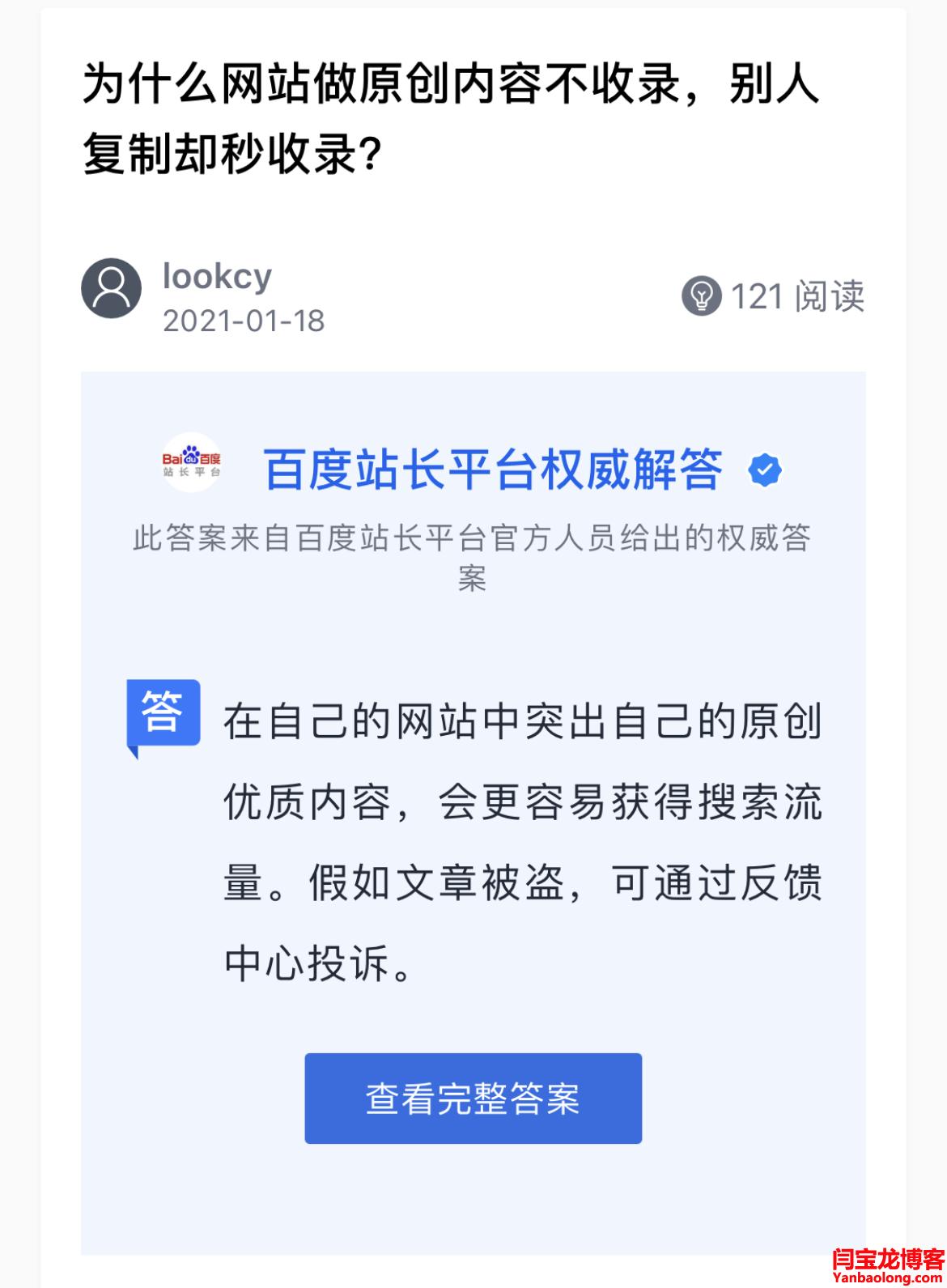This screenshot has height=1288, width=947.
Task: Open author lookcy's profile avatar
Action: (112, 288)
